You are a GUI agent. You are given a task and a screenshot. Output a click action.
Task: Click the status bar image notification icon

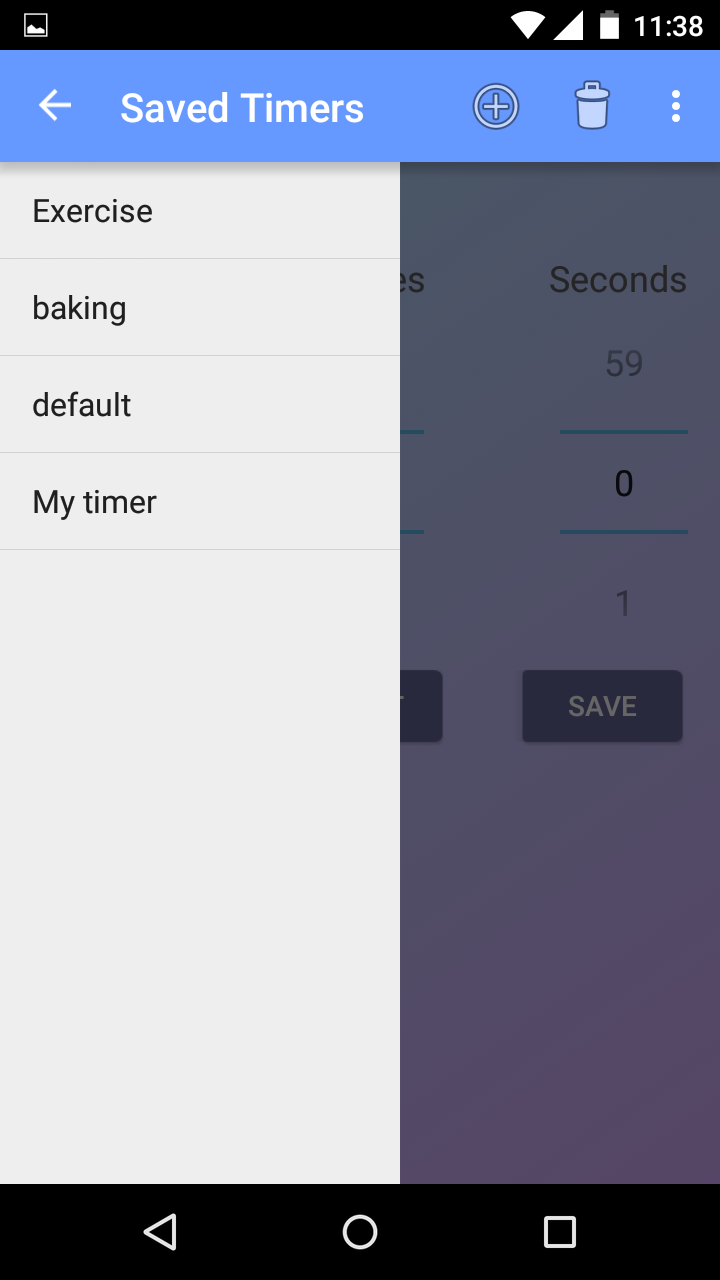pos(35,24)
